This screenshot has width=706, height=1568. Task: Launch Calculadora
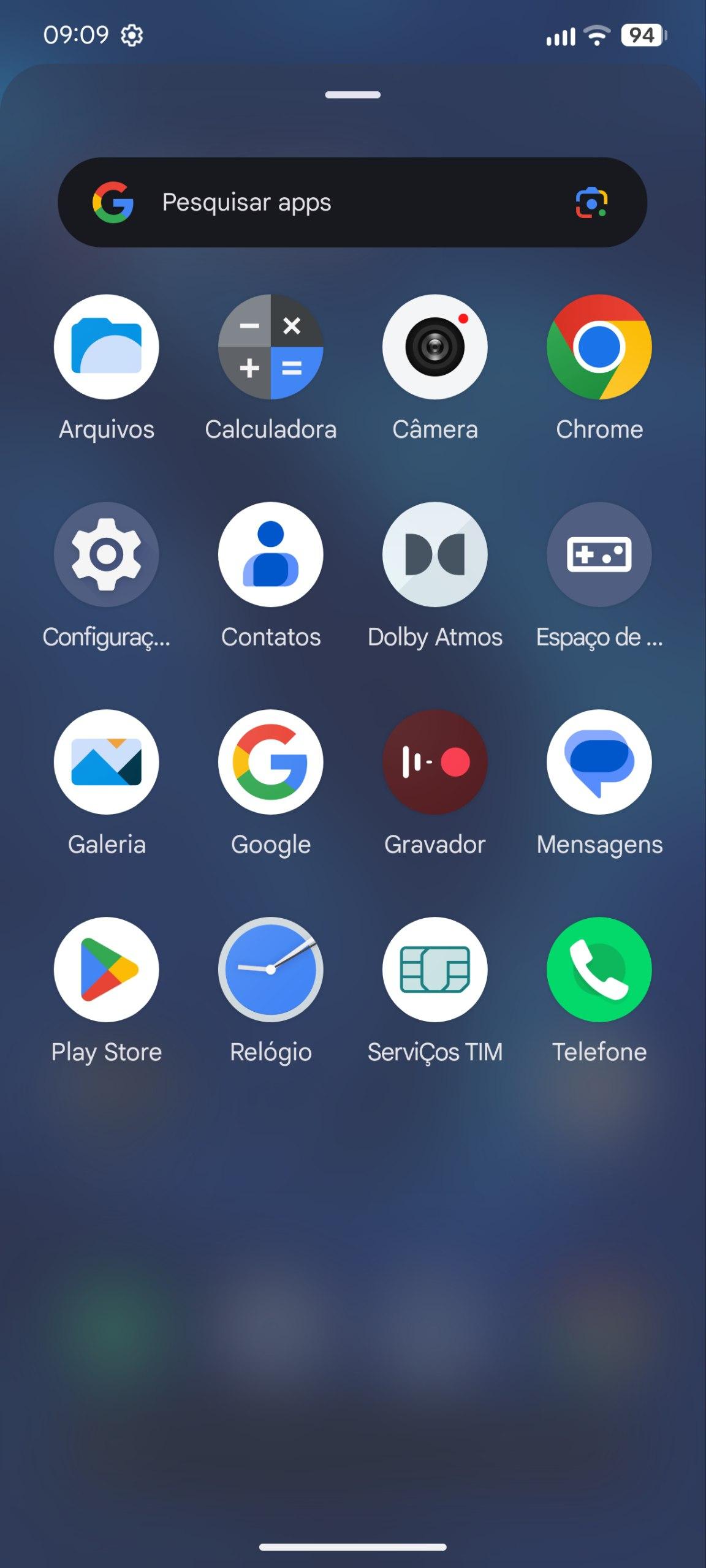pos(271,347)
